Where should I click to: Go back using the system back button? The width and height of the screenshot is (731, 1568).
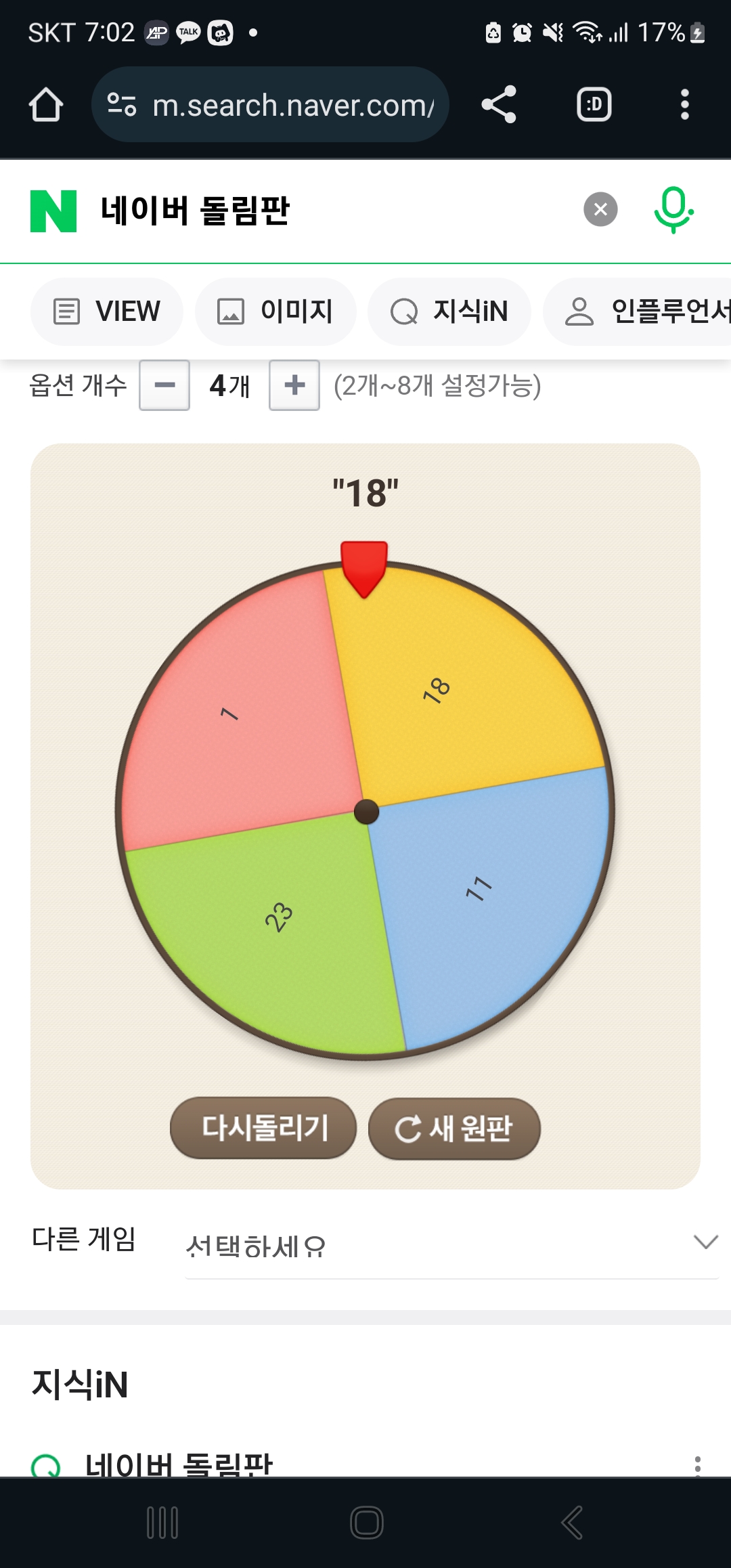pyautogui.click(x=572, y=1523)
